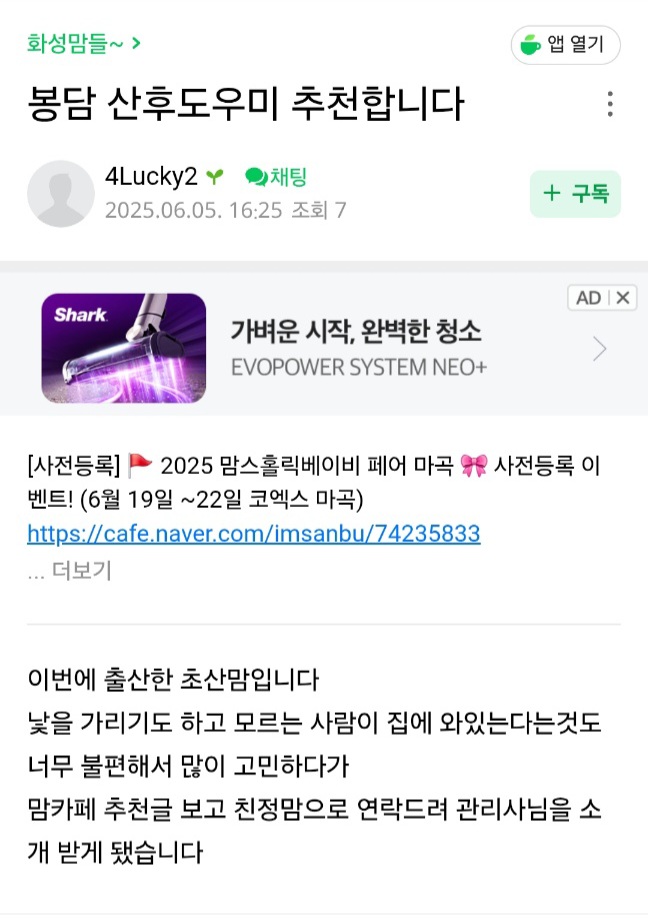Screen dimensions: 648x920
Task: Tap the 앱 열기 button
Action: (566, 45)
